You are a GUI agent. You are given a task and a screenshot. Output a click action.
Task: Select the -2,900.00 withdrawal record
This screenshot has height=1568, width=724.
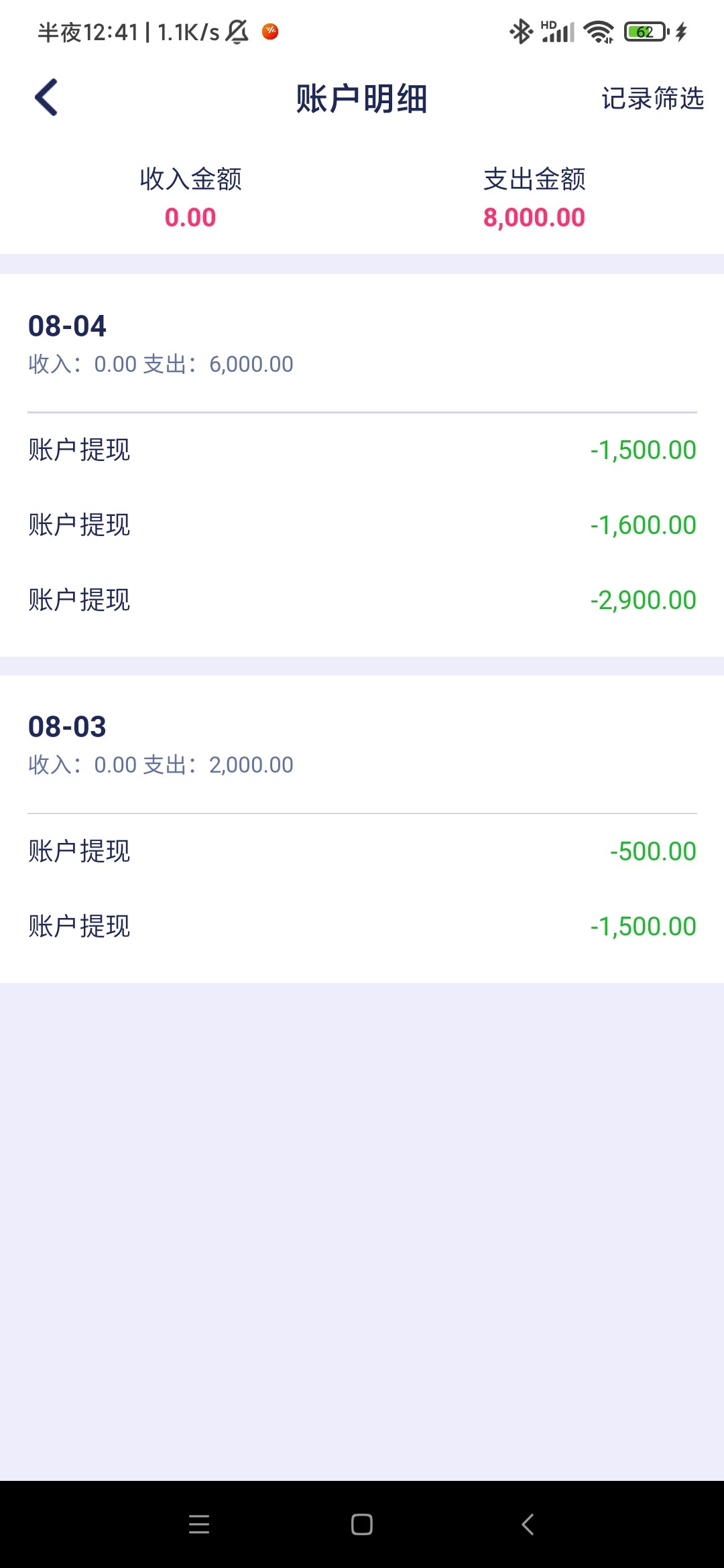(362, 600)
